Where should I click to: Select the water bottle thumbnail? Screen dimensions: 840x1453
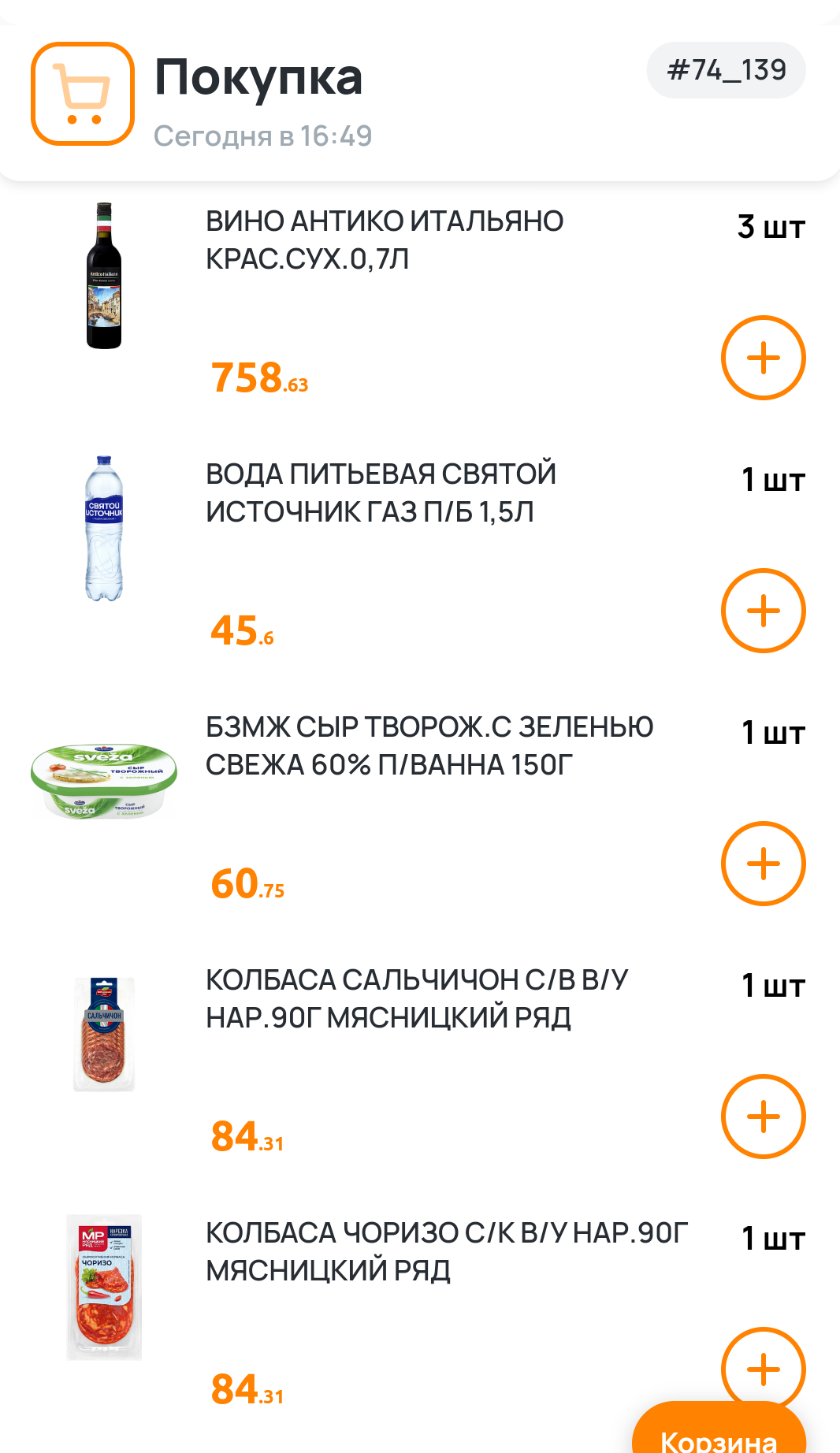[x=103, y=528]
